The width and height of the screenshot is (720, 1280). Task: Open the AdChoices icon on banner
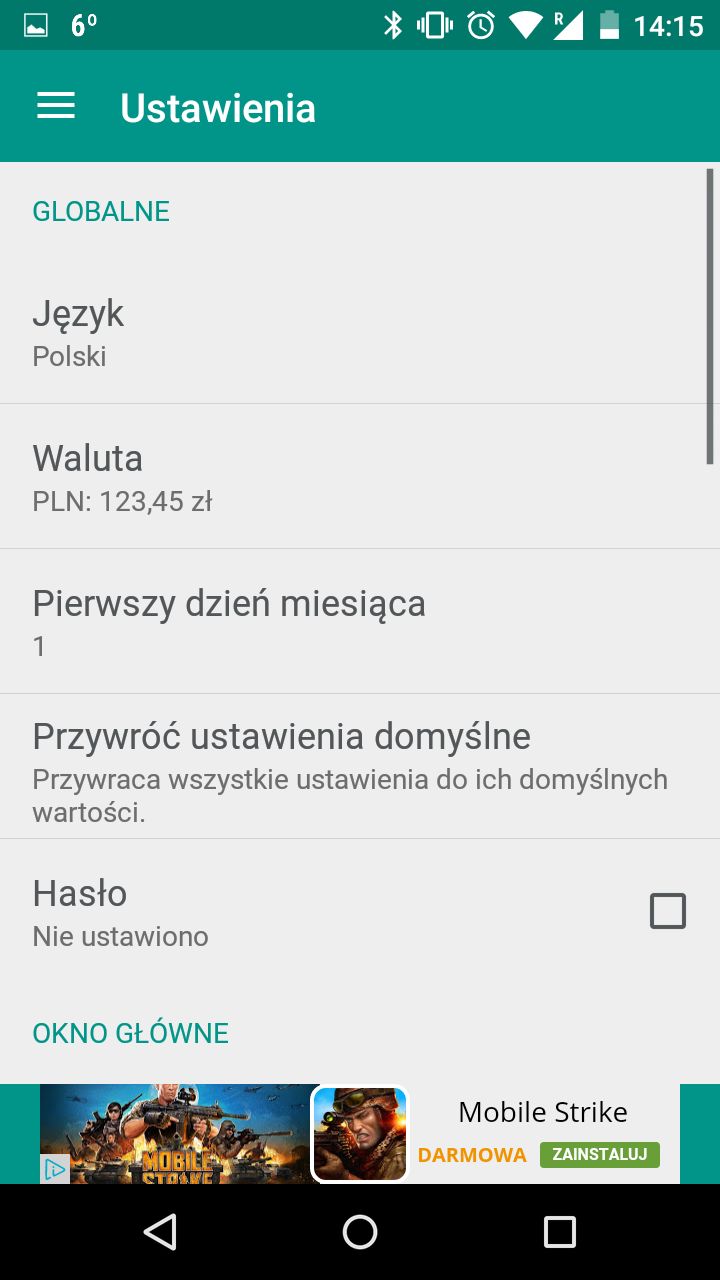[55, 1169]
